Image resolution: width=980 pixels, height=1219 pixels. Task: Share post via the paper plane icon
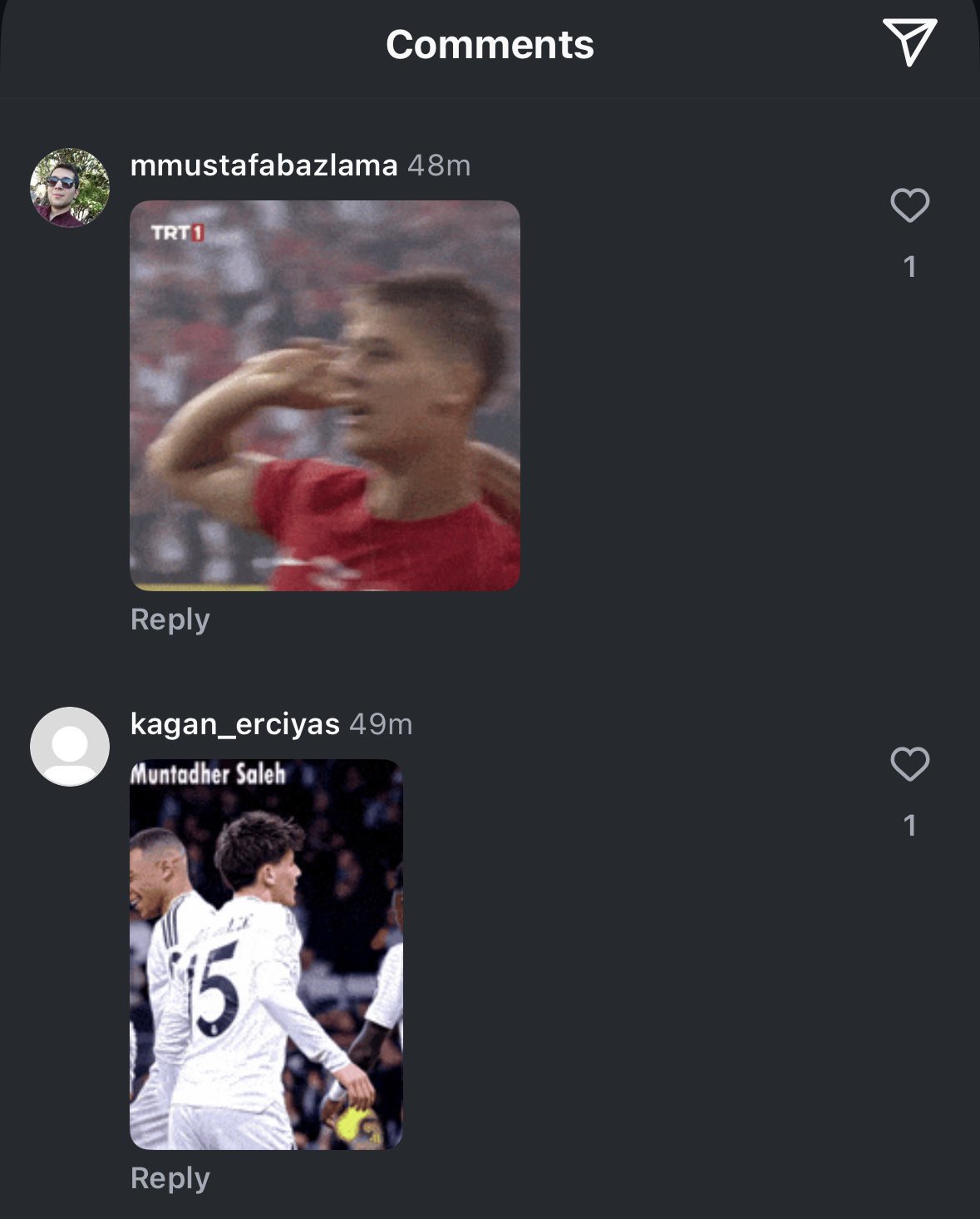click(x=909, y=42)
